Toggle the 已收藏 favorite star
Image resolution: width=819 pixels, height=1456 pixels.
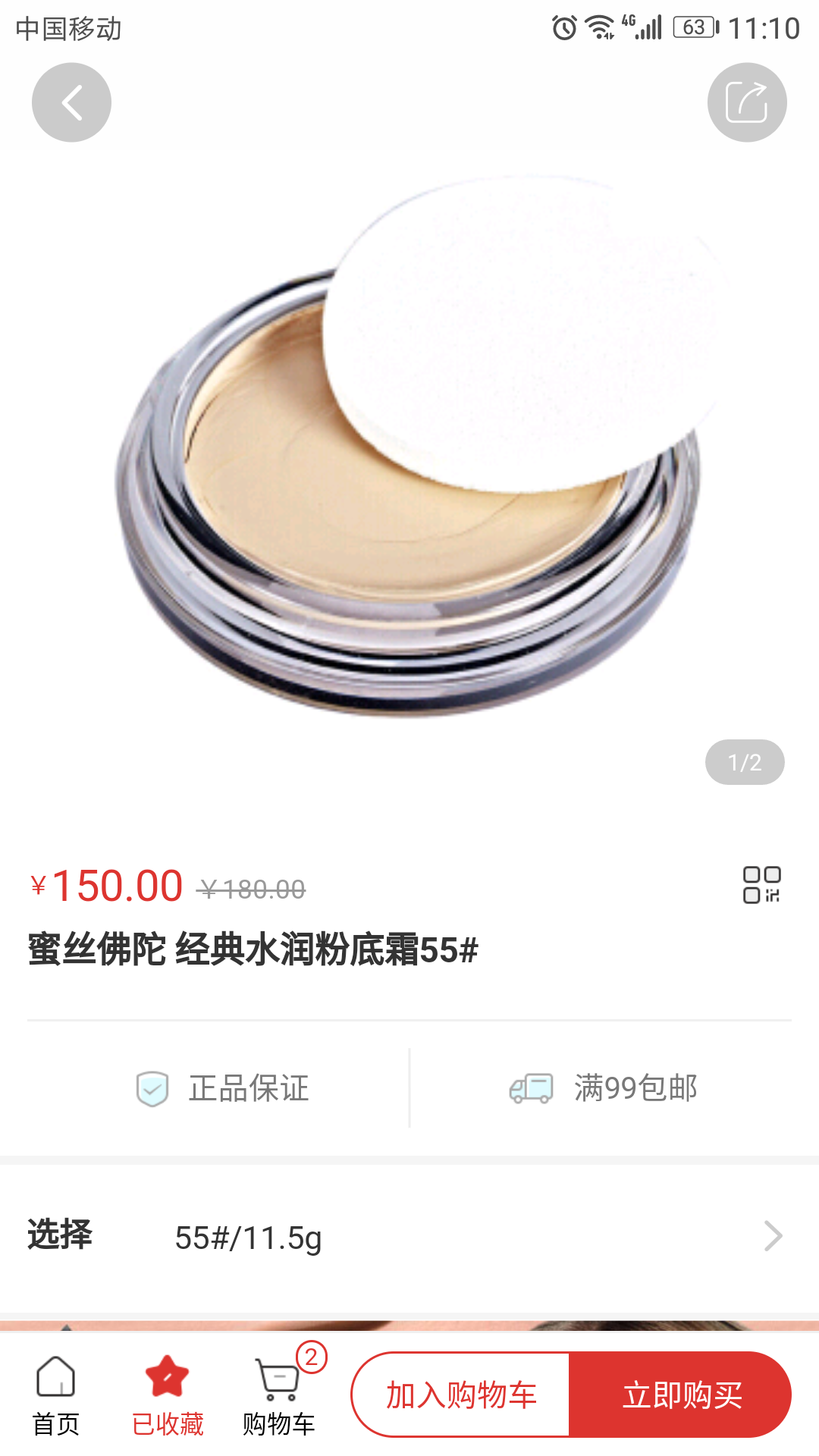[167, 1395]
